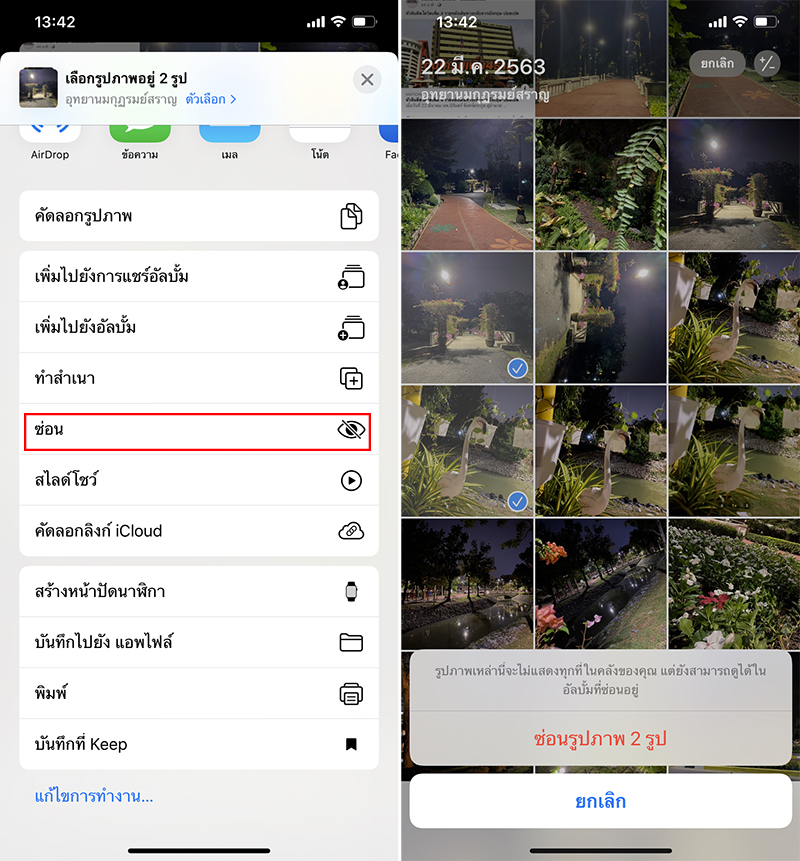The height and width of the screenshot is (861, 800).
Task: Choose เพิ่มไปยังการแชร์อัลบั้ม
Action: 199,277
